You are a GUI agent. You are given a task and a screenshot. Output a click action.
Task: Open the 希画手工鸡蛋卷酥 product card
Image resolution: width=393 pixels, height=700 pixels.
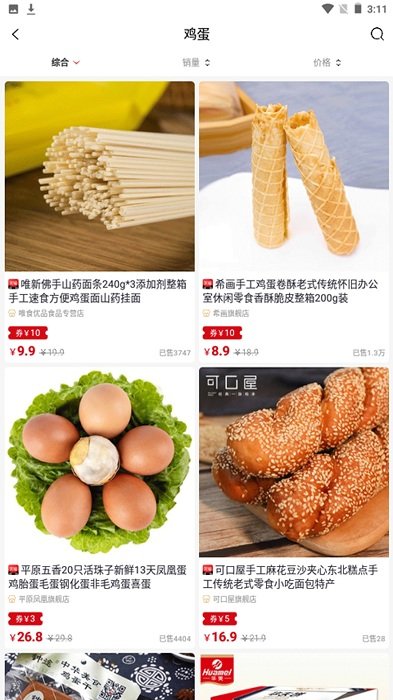coord(294,221)
